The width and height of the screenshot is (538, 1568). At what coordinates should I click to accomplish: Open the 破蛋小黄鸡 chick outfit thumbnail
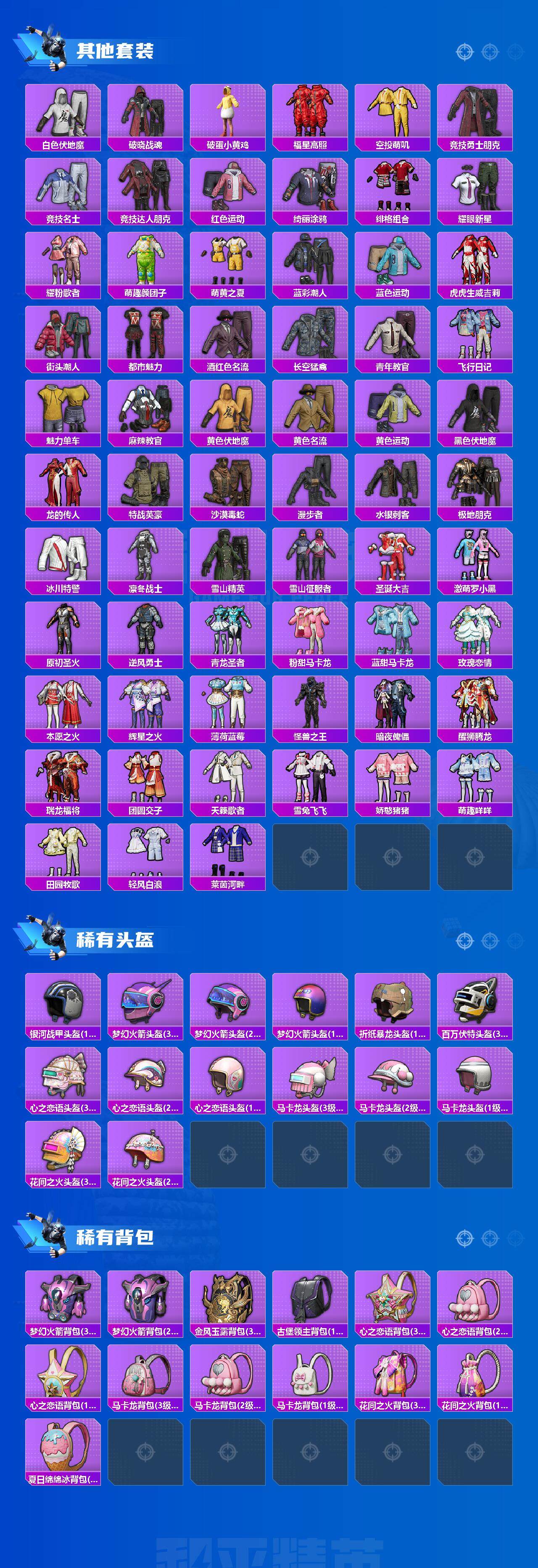228,113
